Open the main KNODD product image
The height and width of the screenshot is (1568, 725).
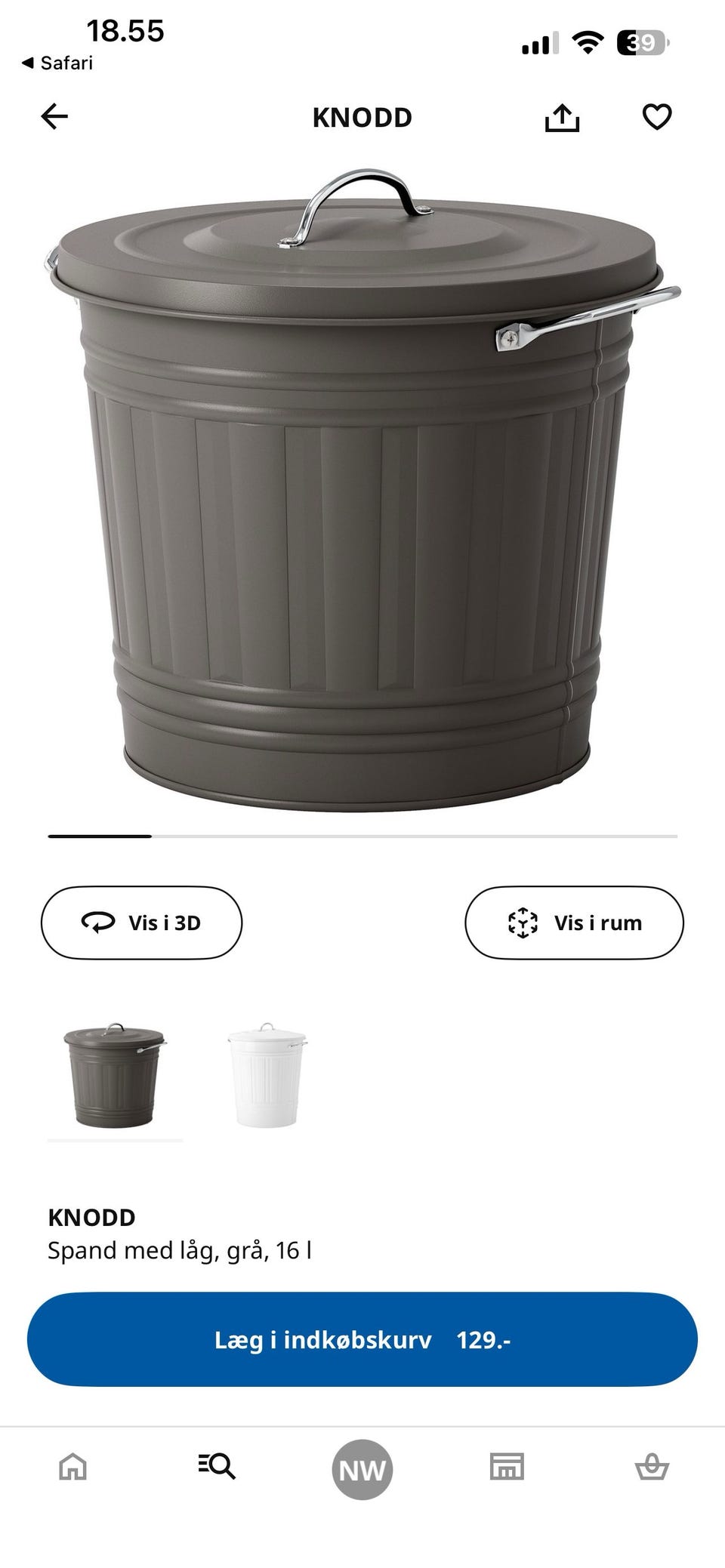[362, 491]
